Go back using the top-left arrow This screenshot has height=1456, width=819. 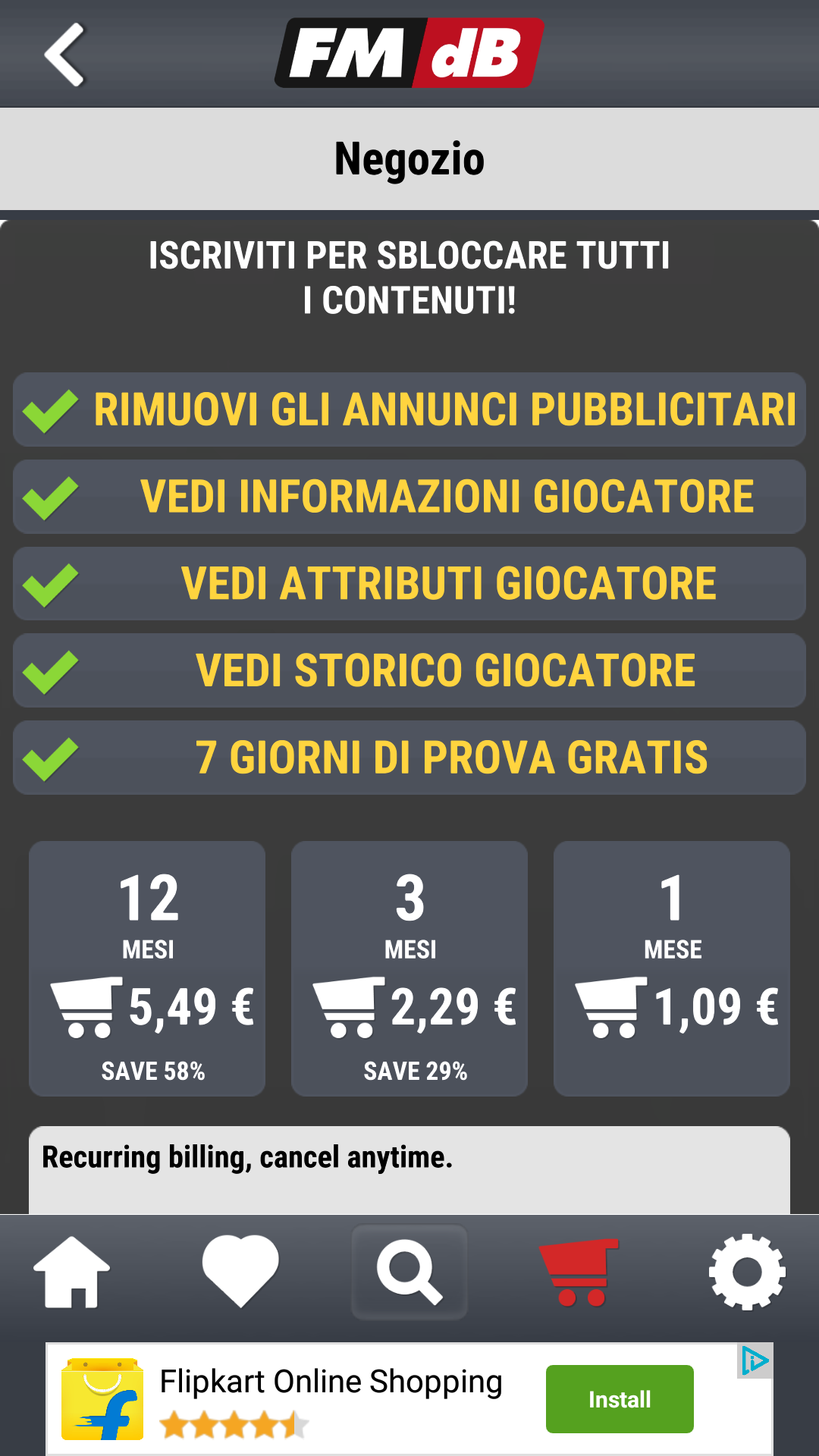[65, 55]
